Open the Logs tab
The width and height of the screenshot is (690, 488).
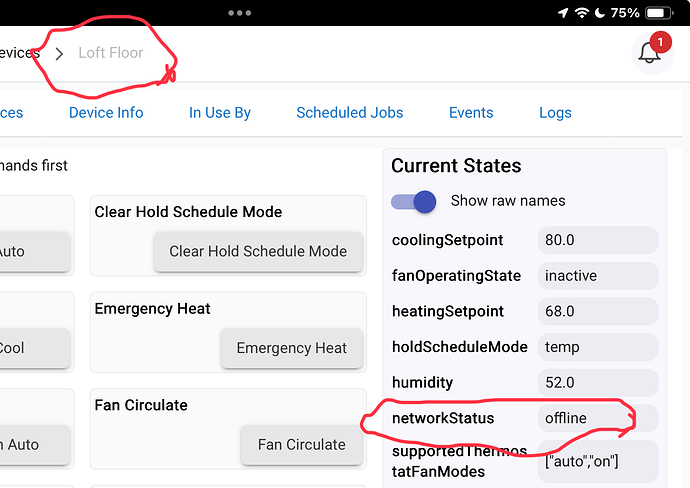[x=555, y=113]
